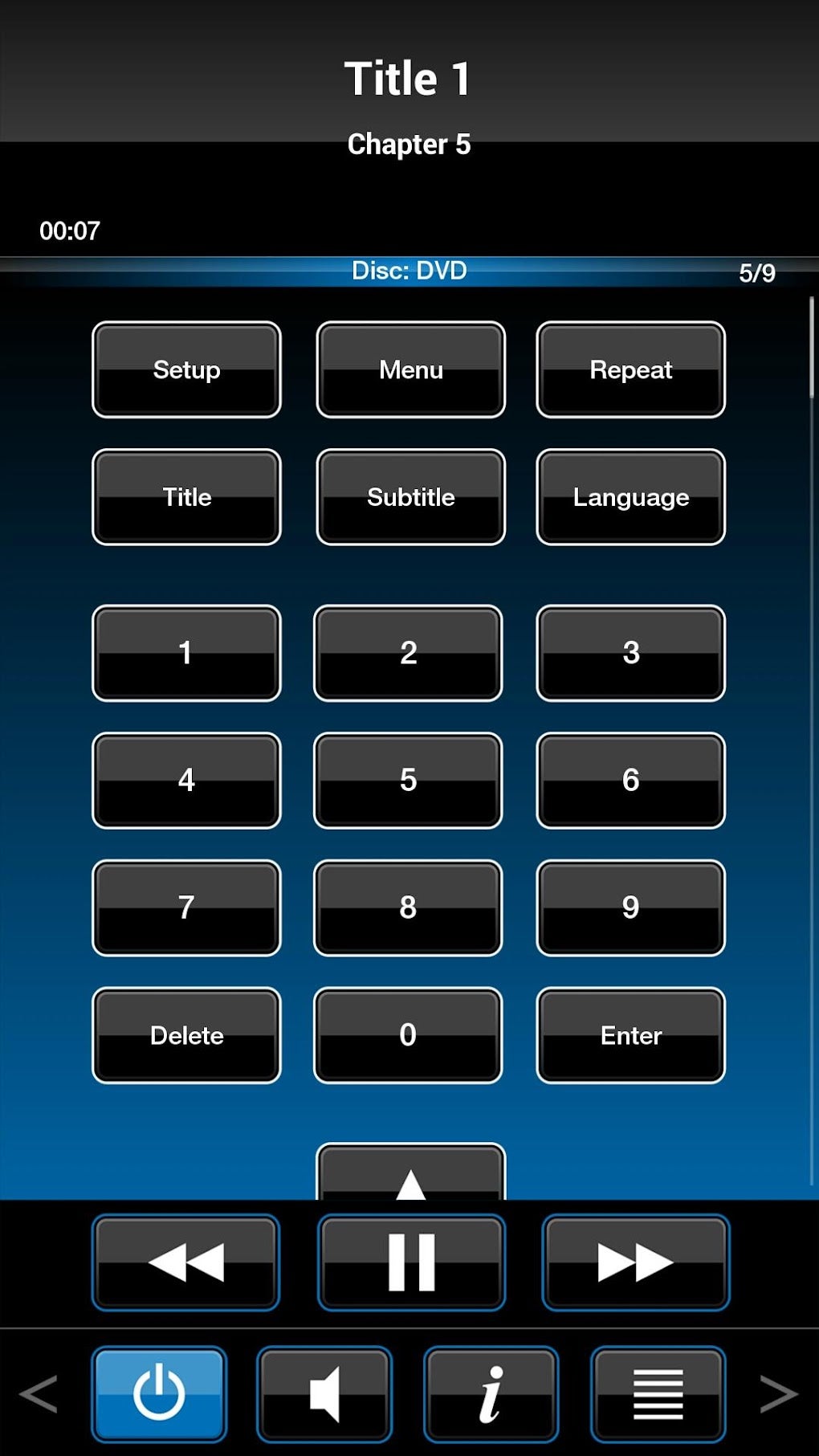819x1456 pixels.
Task: Open the Title menu
Action: tap(186, 497)
